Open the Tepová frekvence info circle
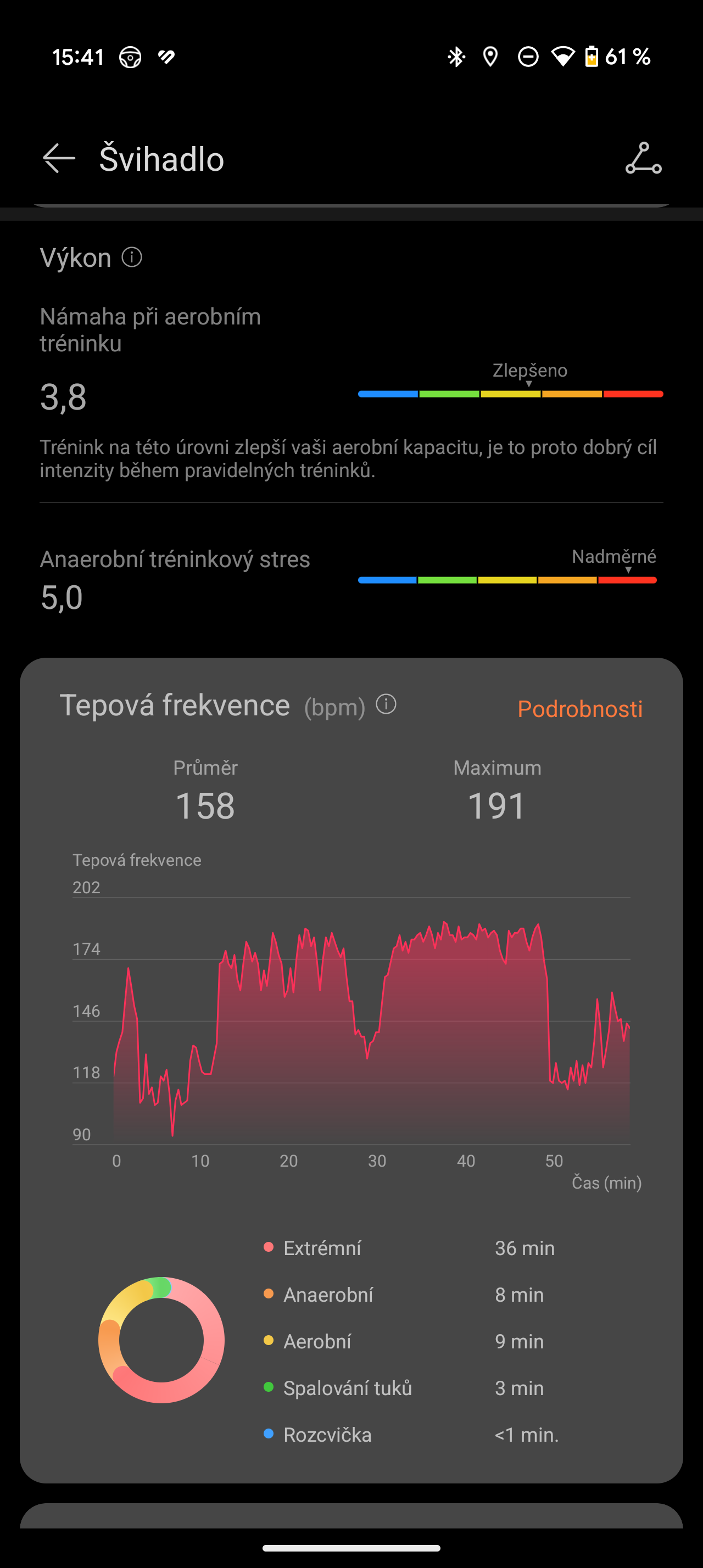This screenshot has height=1568, width=703. tap(387, 705)
